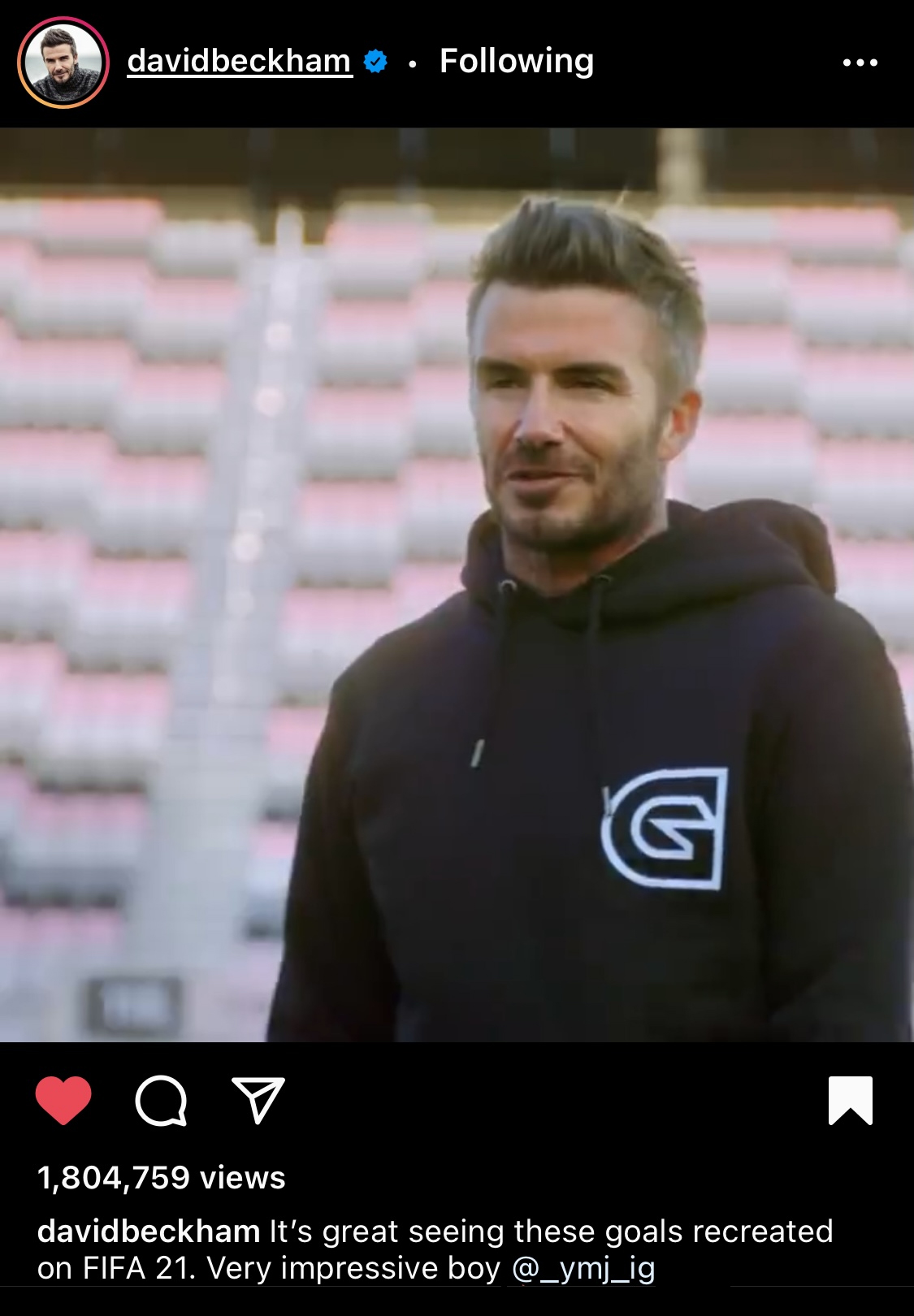The image size is (914, 1316).
Task: Open the @_ymj_ig mention in caption
Action: coord(583,1268)
